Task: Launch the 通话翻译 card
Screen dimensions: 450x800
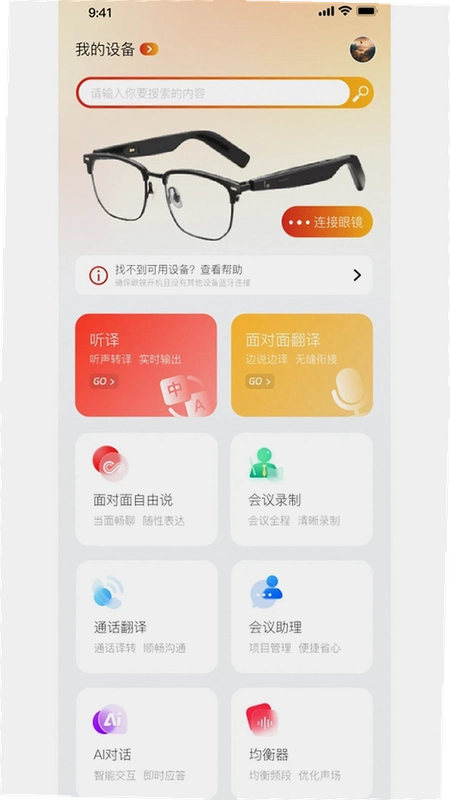Action: click(x=147, y=617)
